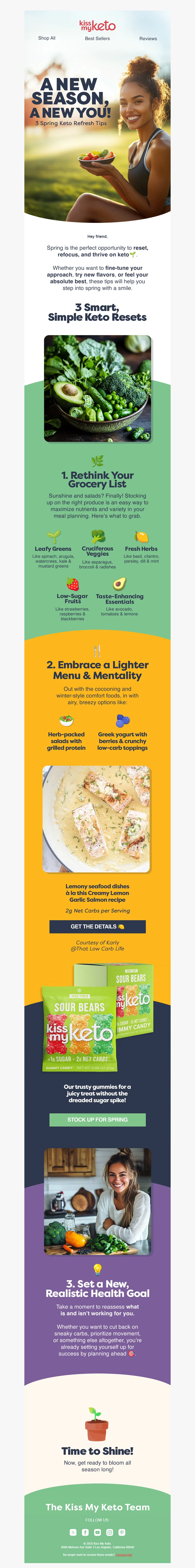195x1568 pixels.
Task: Follow on Instagram via footer icon
Action: 110,1532
